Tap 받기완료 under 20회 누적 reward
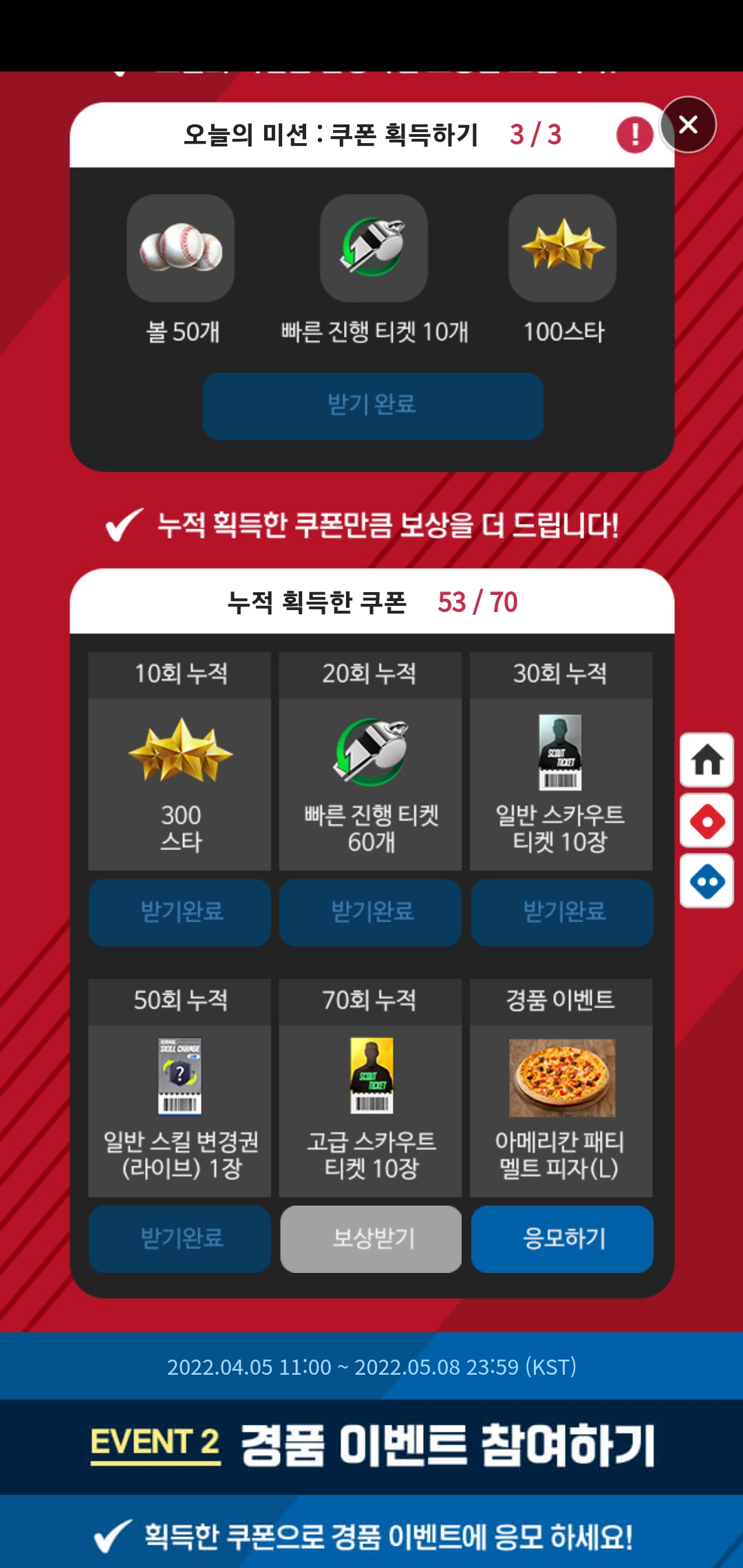743x1568 pixels. pyautogui.click(x=371, y=912)
